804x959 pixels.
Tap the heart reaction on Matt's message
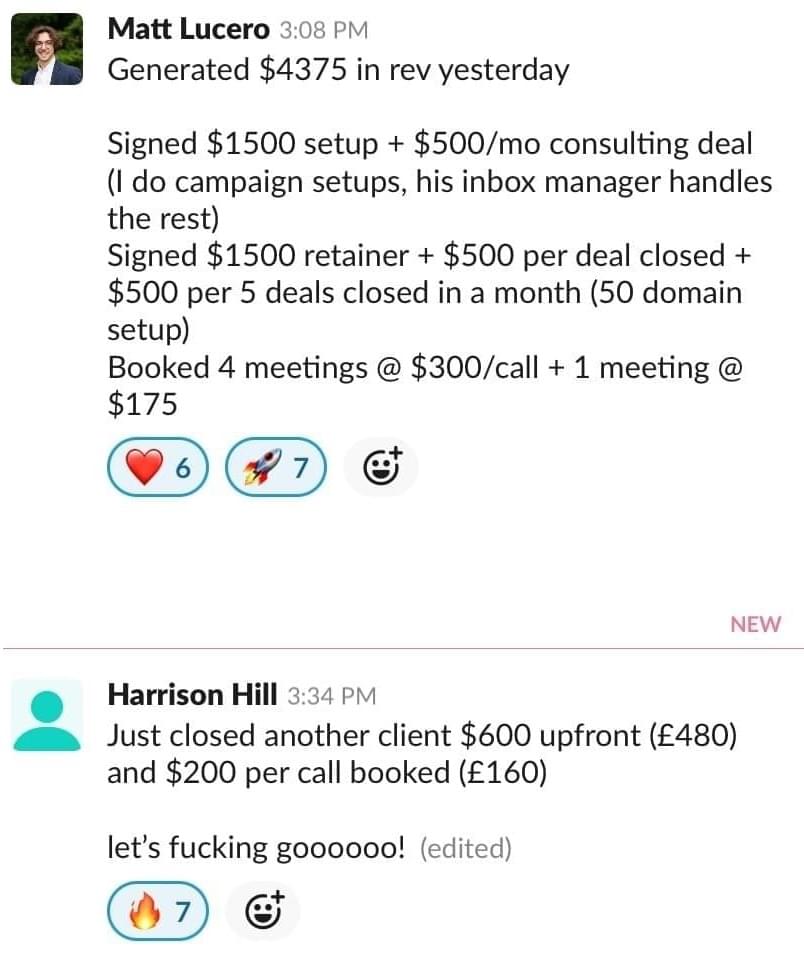(158, 467)
